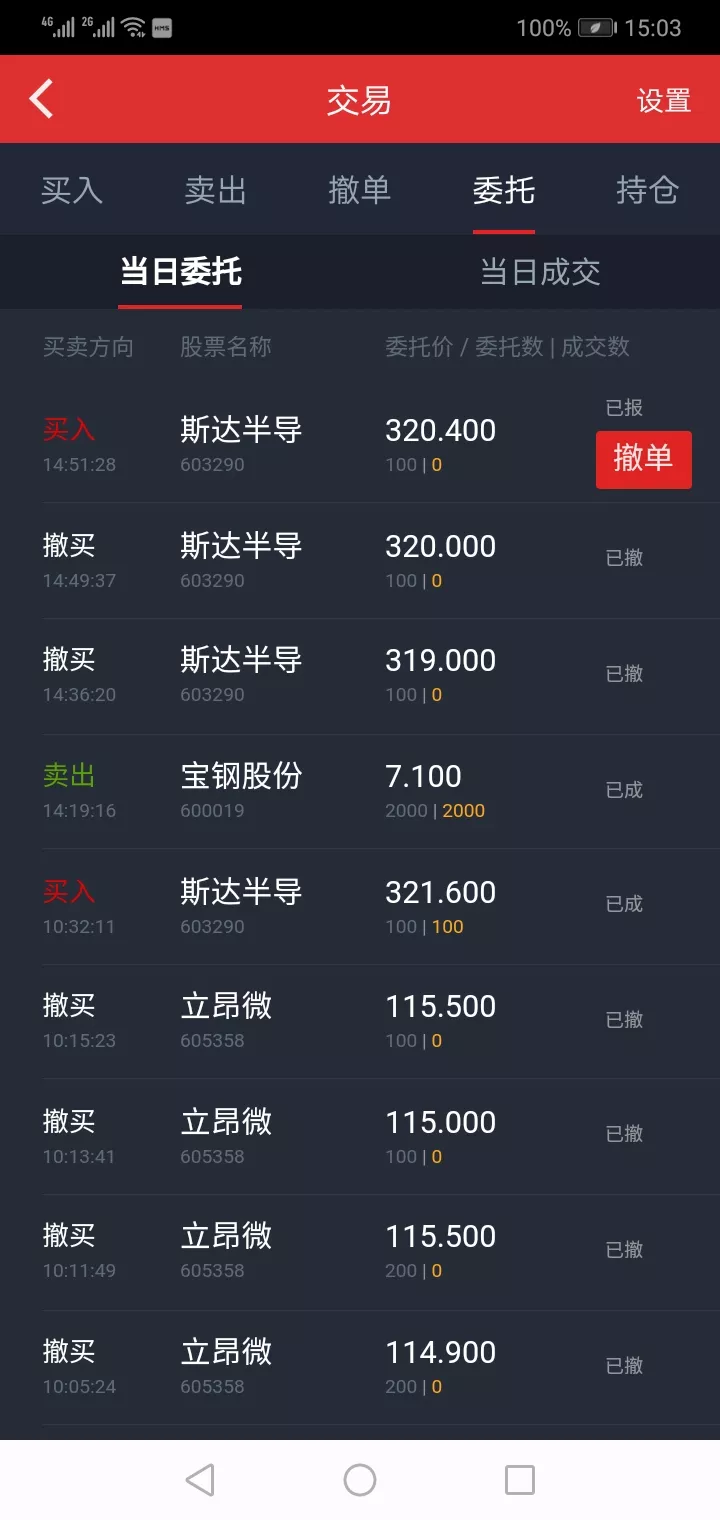Open the 撤单 tab
The image size is (720, 1520).
[360, 190]
